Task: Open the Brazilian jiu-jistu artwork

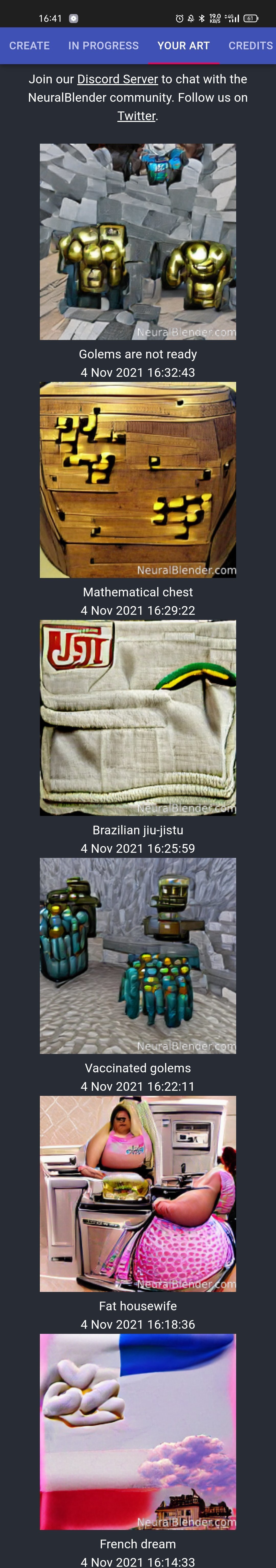Action: [138, 718]
